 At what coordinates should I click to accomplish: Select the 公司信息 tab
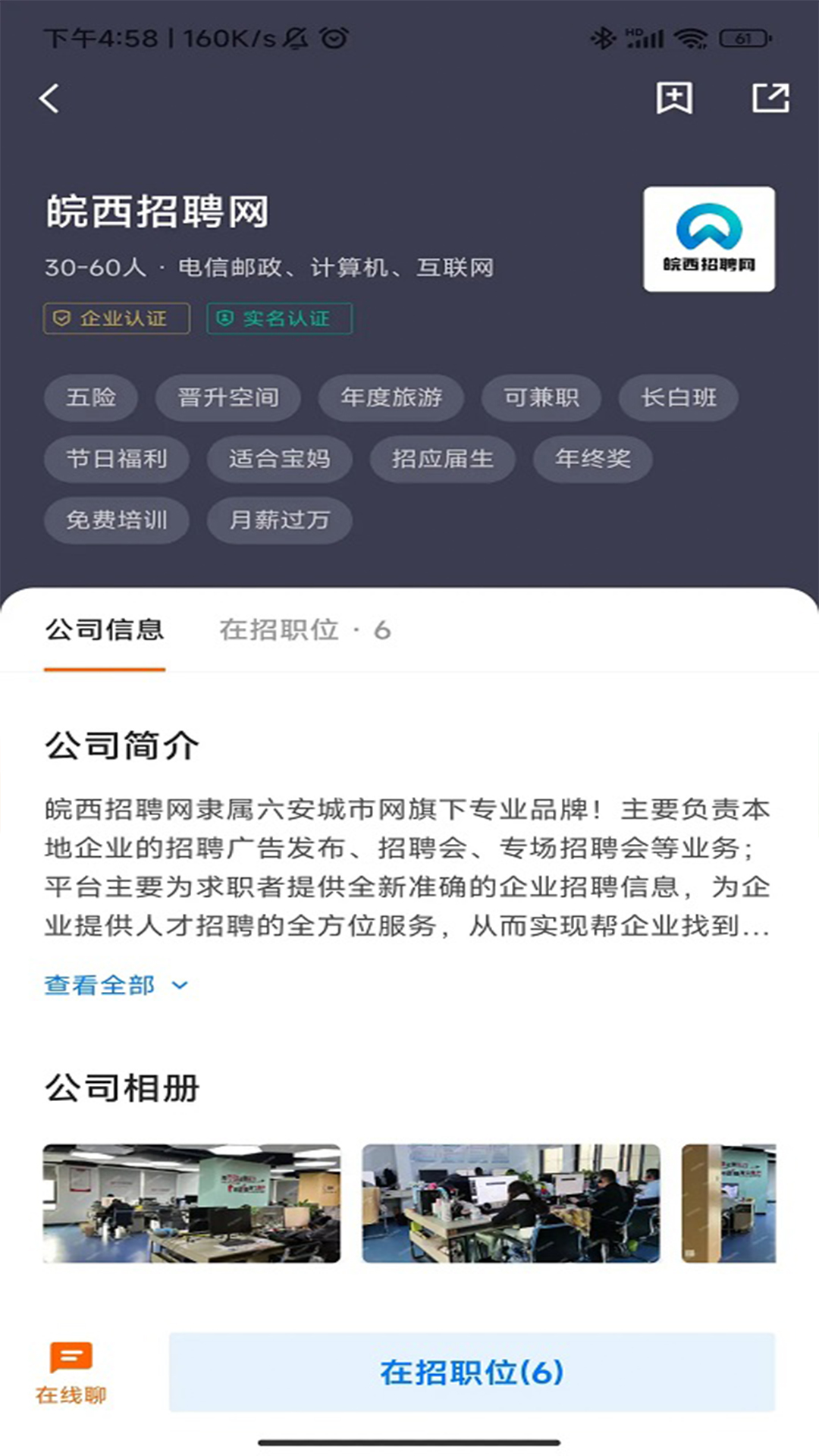(105, 630)
